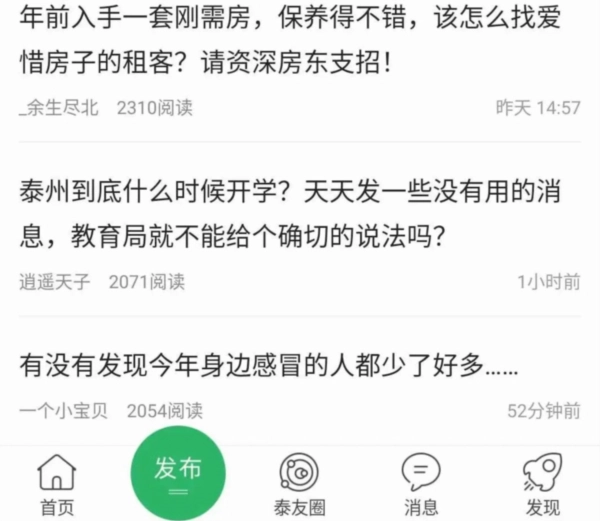Viewport: 600px width, 521px height.
Task: View author _余生尽北's profile
Action: point(59,108)
